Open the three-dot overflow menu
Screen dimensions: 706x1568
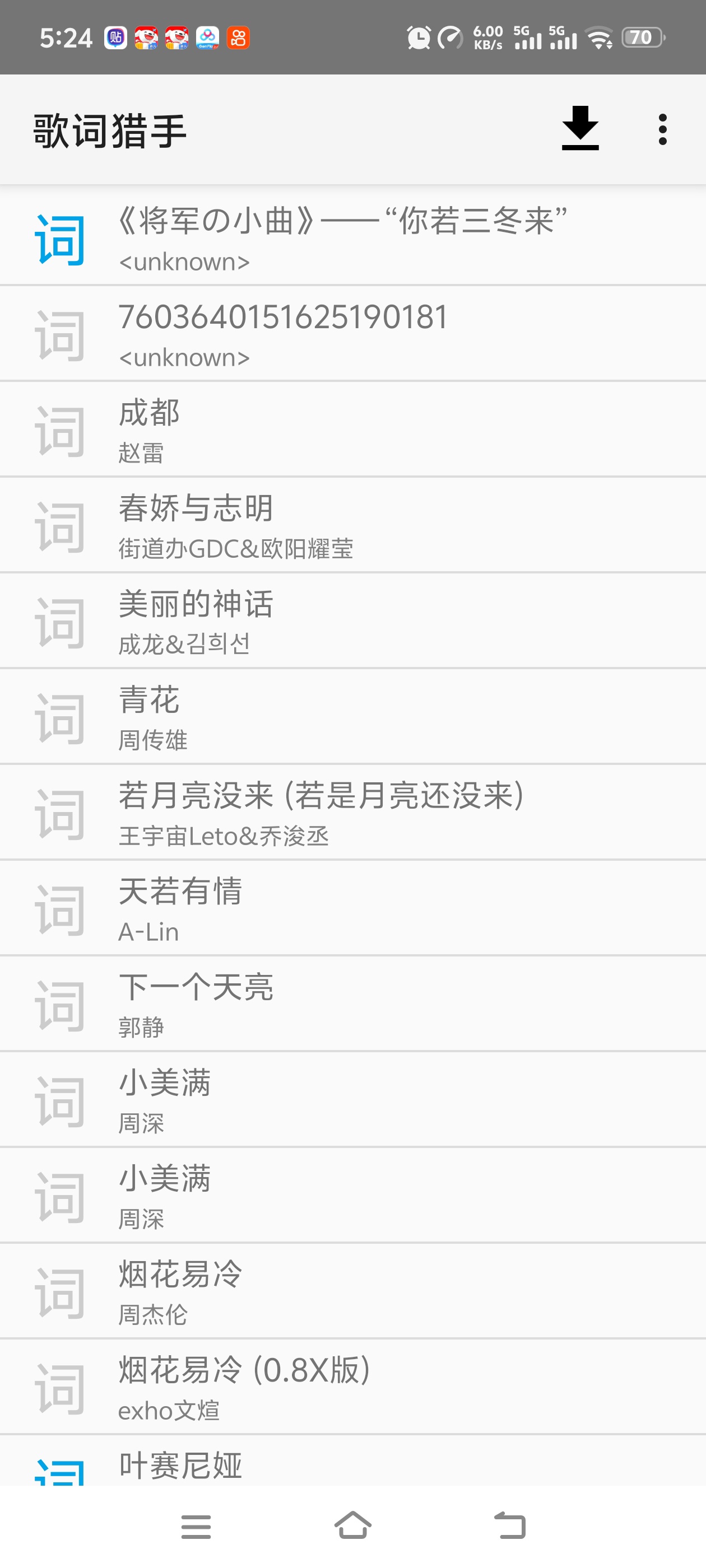pyautogui.click(x=663, y=129)
